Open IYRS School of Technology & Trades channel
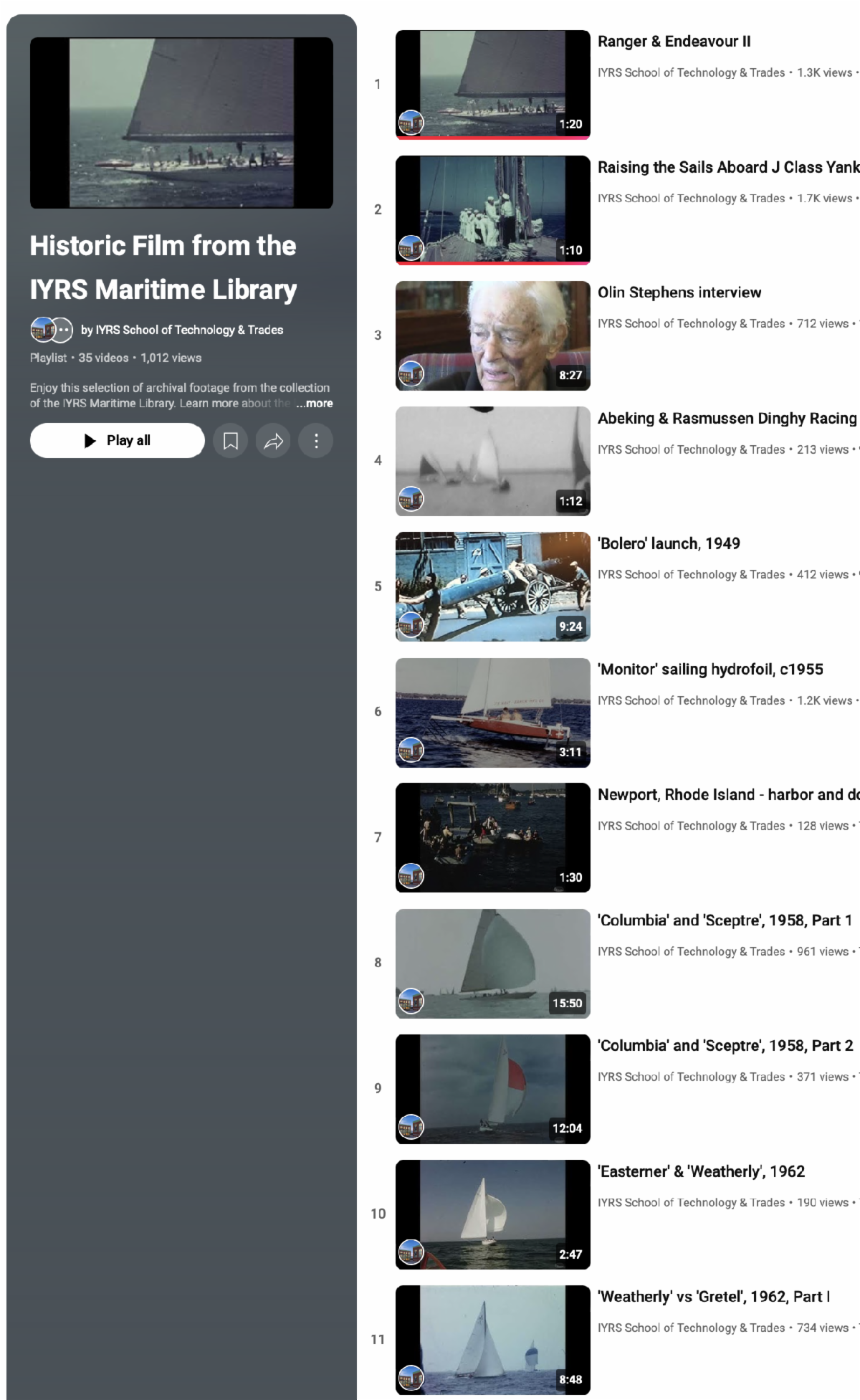The height and width of the screenshot is (1400, 860). tap(182, 330)
